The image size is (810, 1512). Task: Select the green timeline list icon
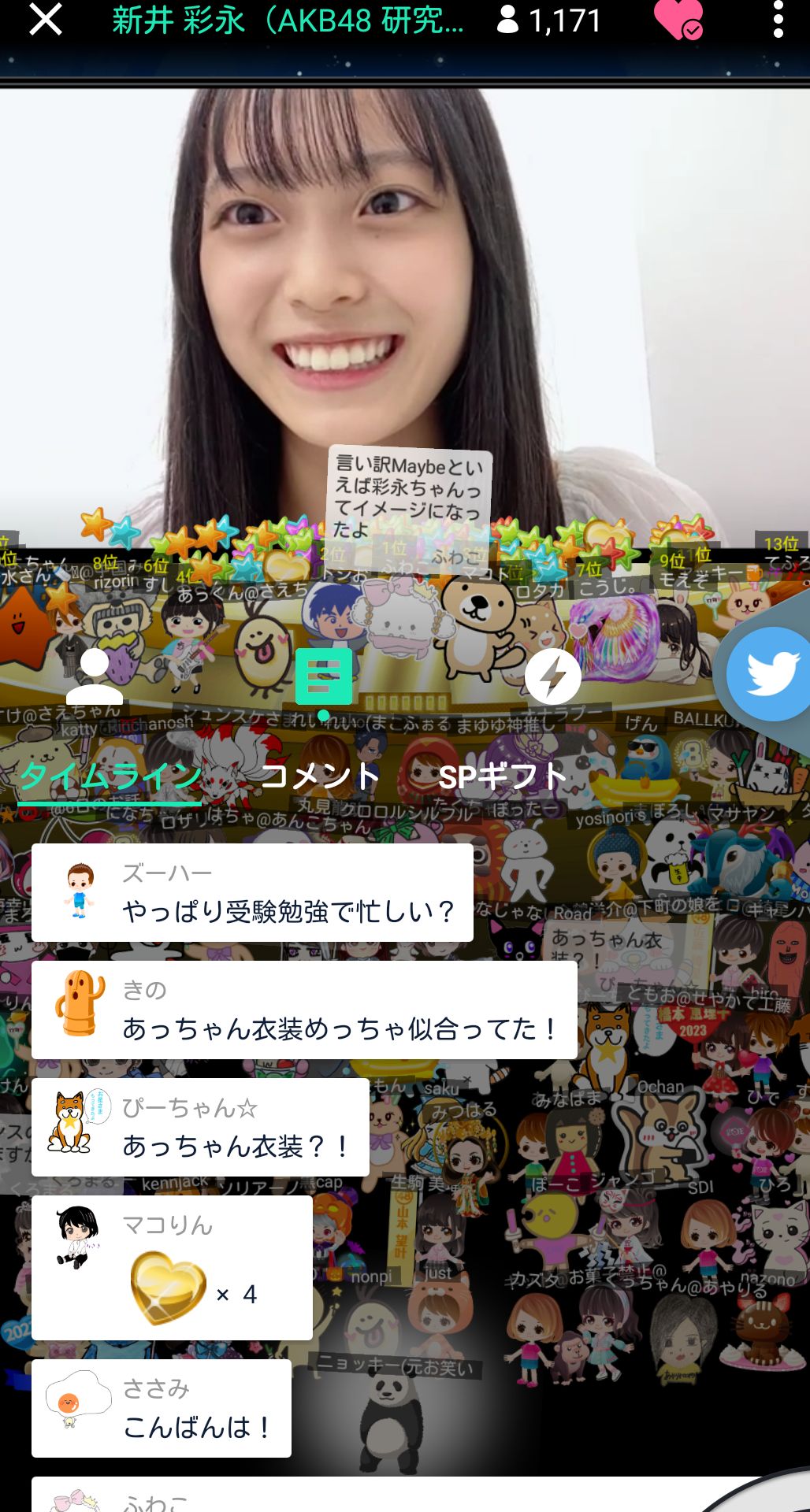(323, 676)
